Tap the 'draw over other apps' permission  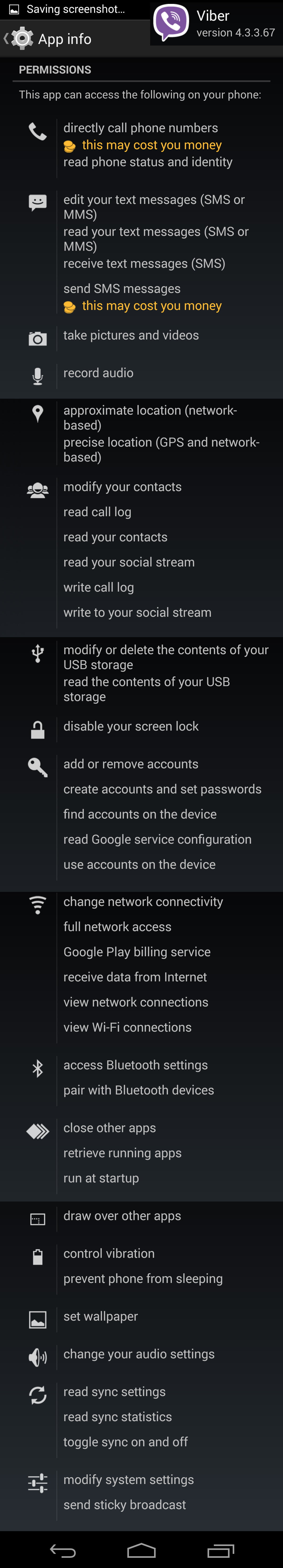tap(122, 1216)
